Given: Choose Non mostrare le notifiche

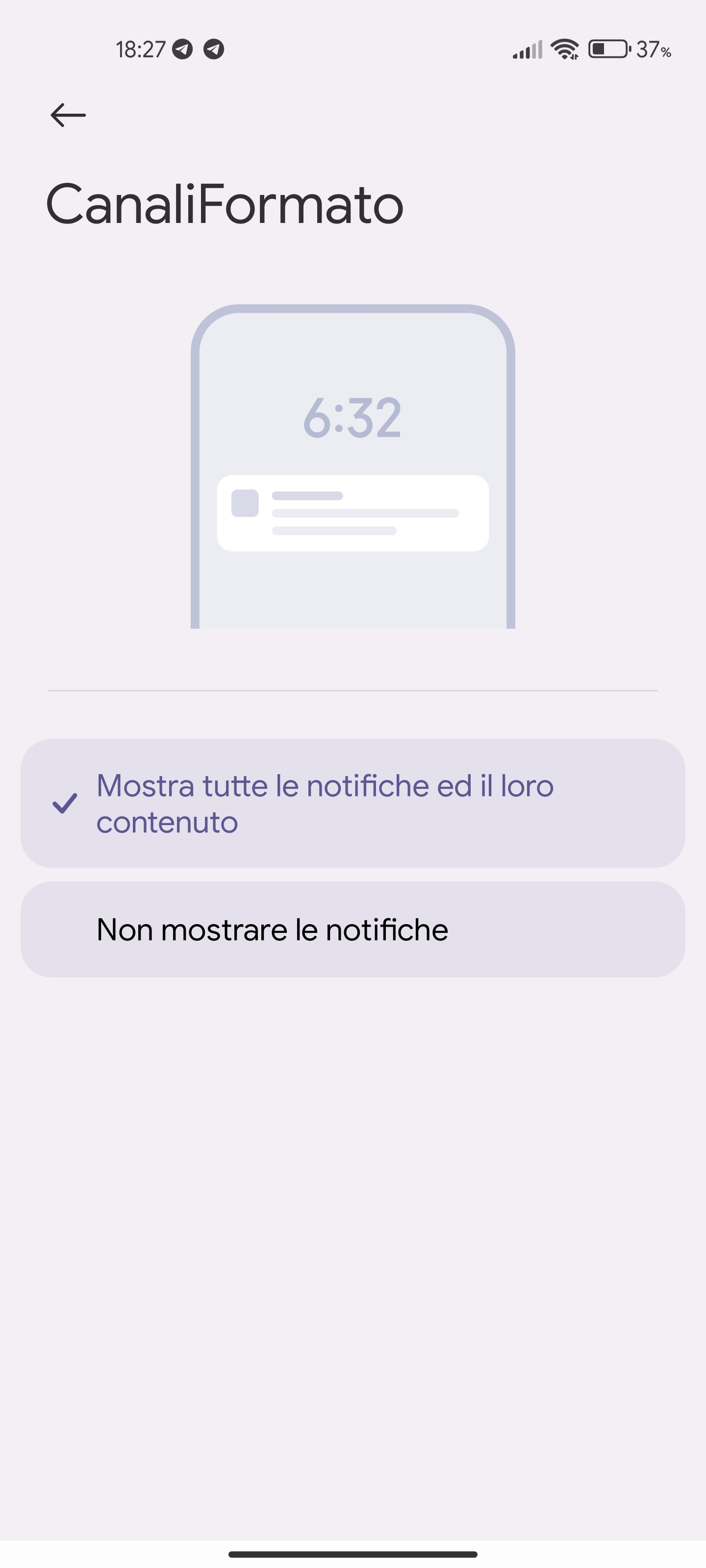Looking at the screenshot, I should 352,930.
